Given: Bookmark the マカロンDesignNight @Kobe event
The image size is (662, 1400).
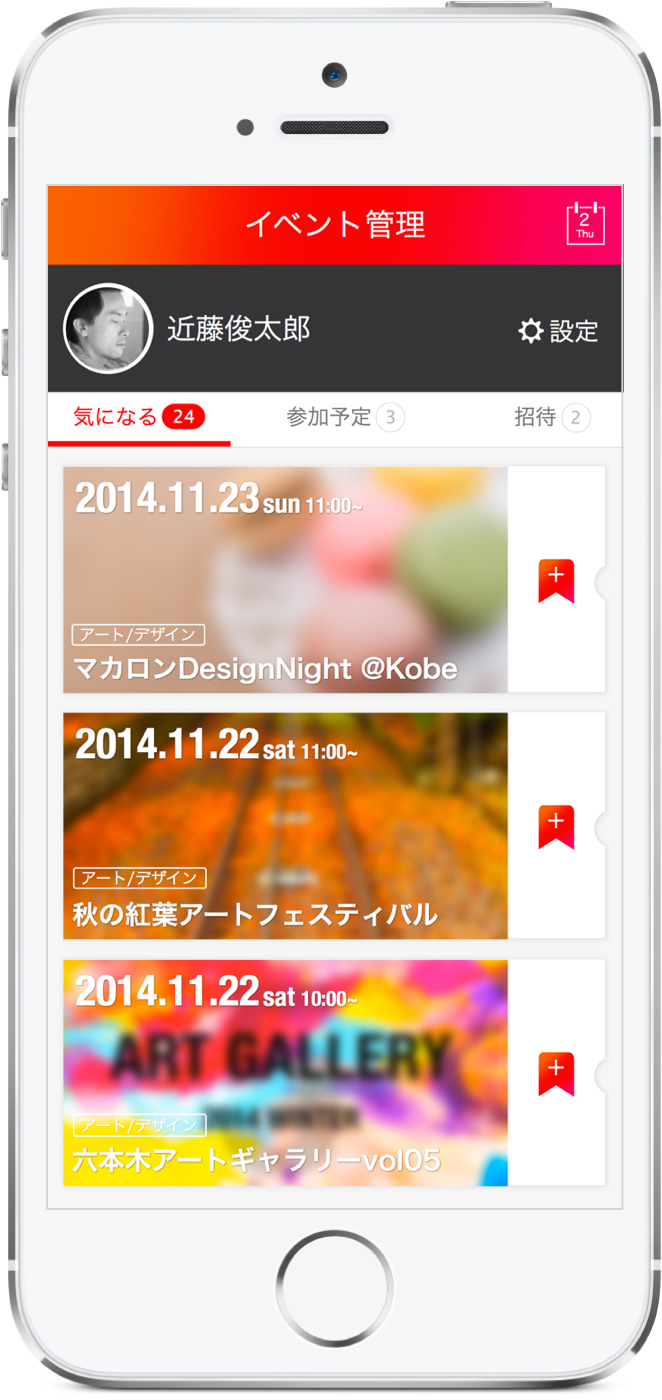Looking at the screenshot, I should pos(556,580).
